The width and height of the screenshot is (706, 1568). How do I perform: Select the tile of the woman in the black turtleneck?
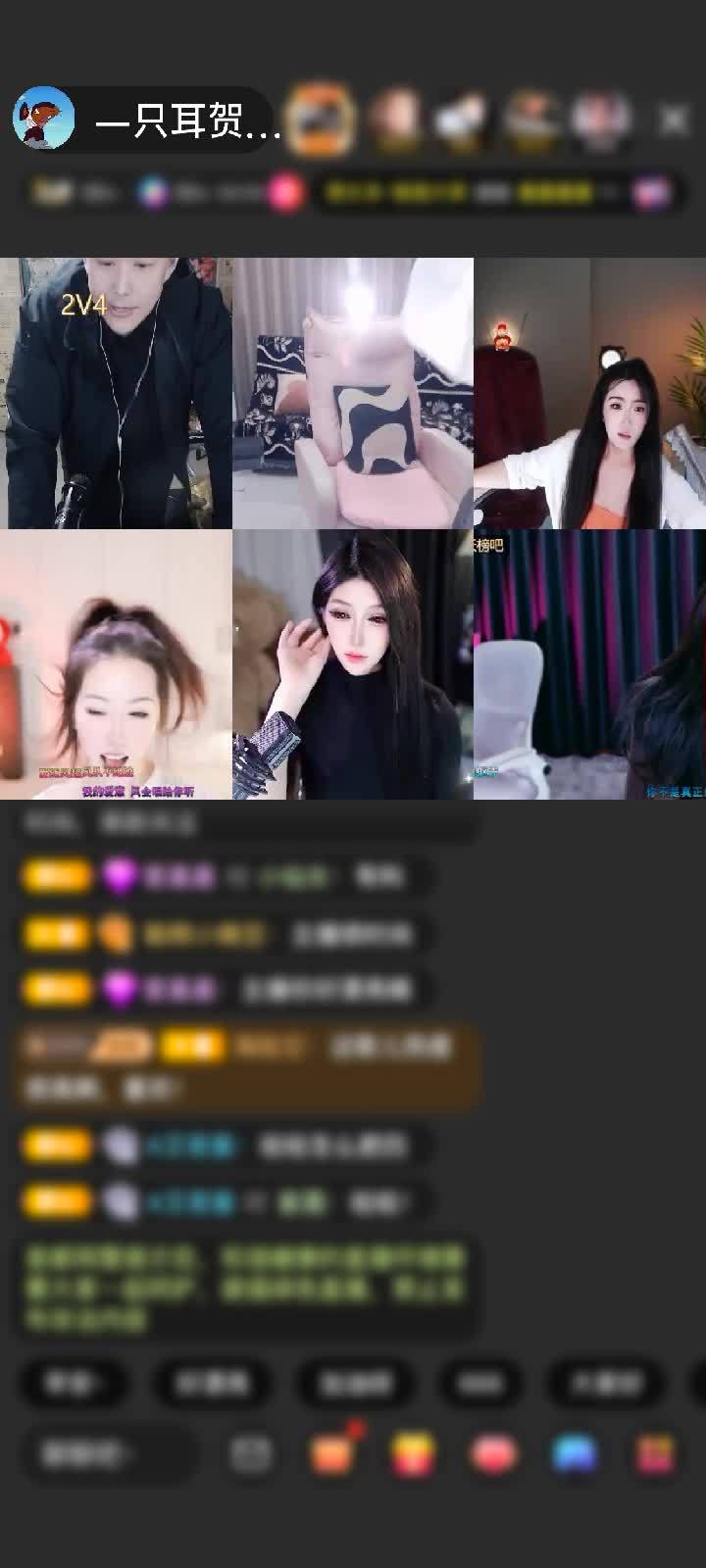pos(353,664)
